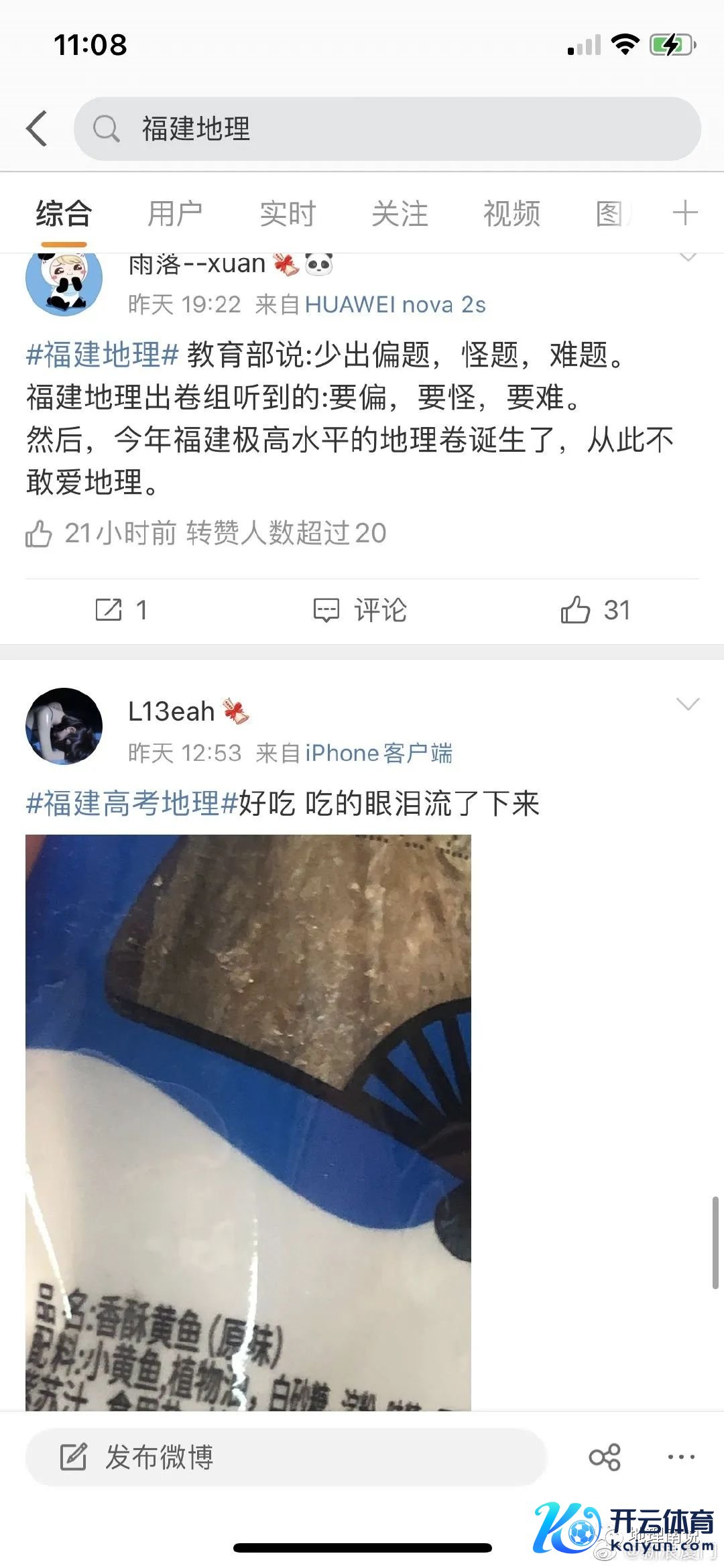This screenshot has width=724, height=1568.
Task: Switch to the 实时 tab
Action: tap(287, 215)
